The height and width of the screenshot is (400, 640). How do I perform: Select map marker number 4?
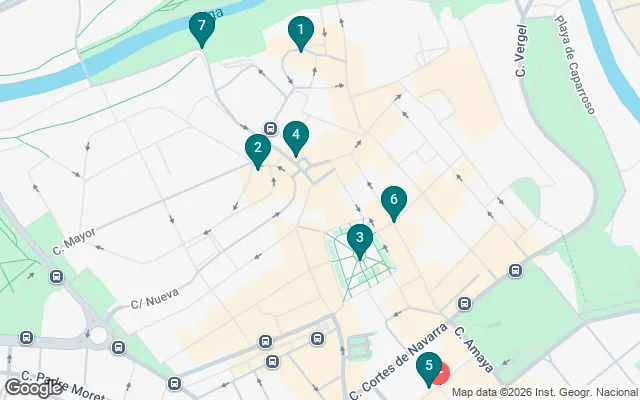coord(295,134)
